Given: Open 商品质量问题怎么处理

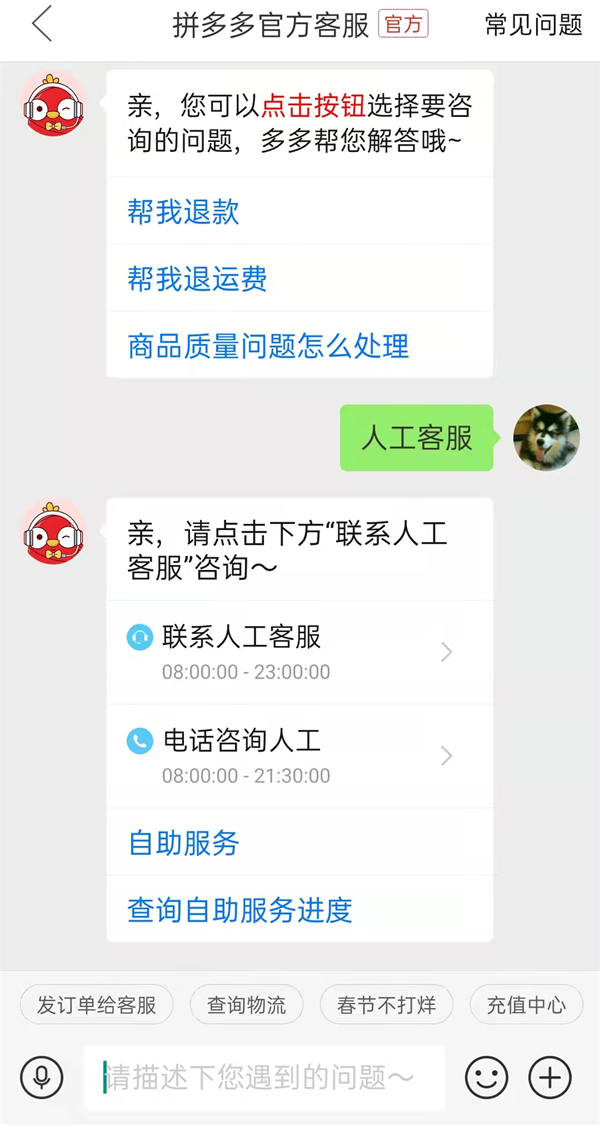Looking at the screenshot, I should click(268, 346).
